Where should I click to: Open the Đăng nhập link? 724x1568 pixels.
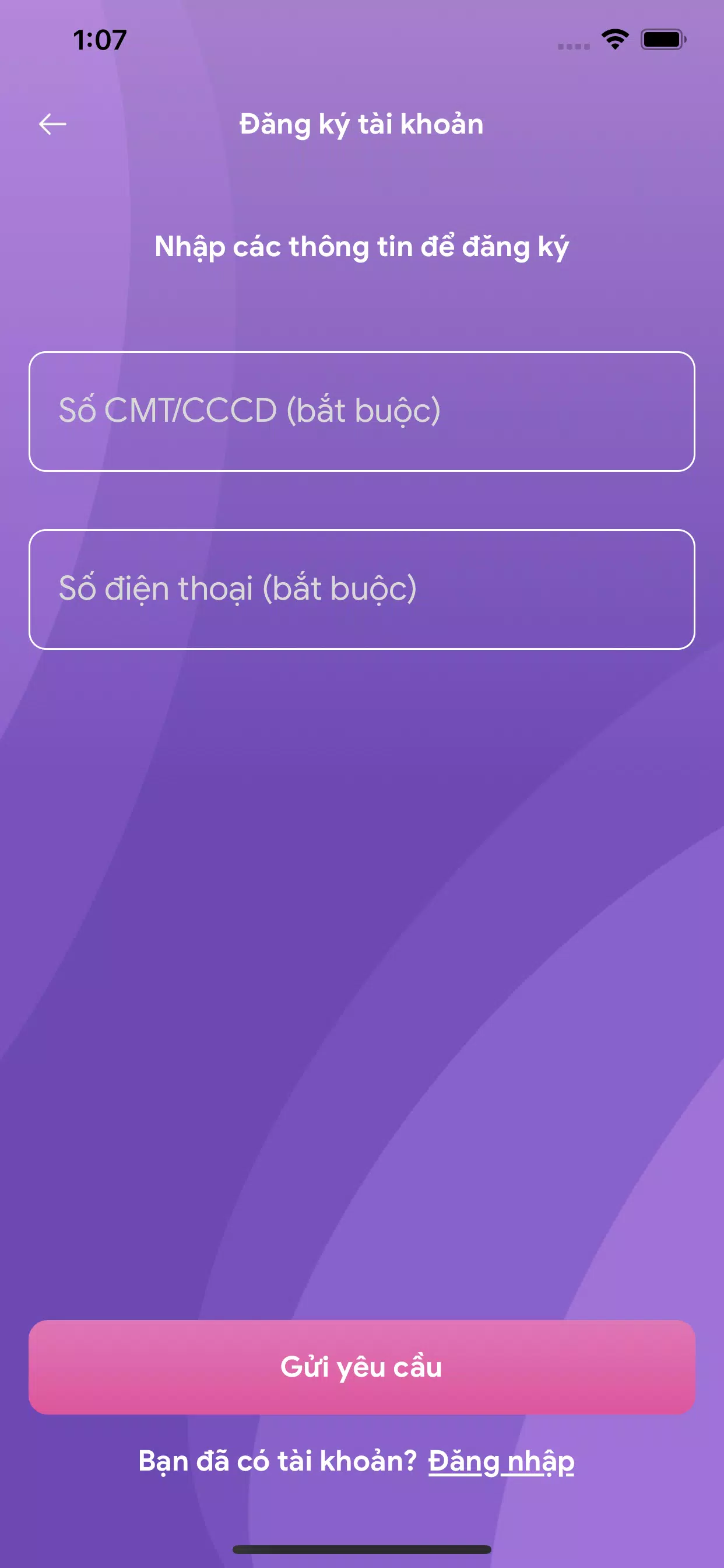(501, 1461)
